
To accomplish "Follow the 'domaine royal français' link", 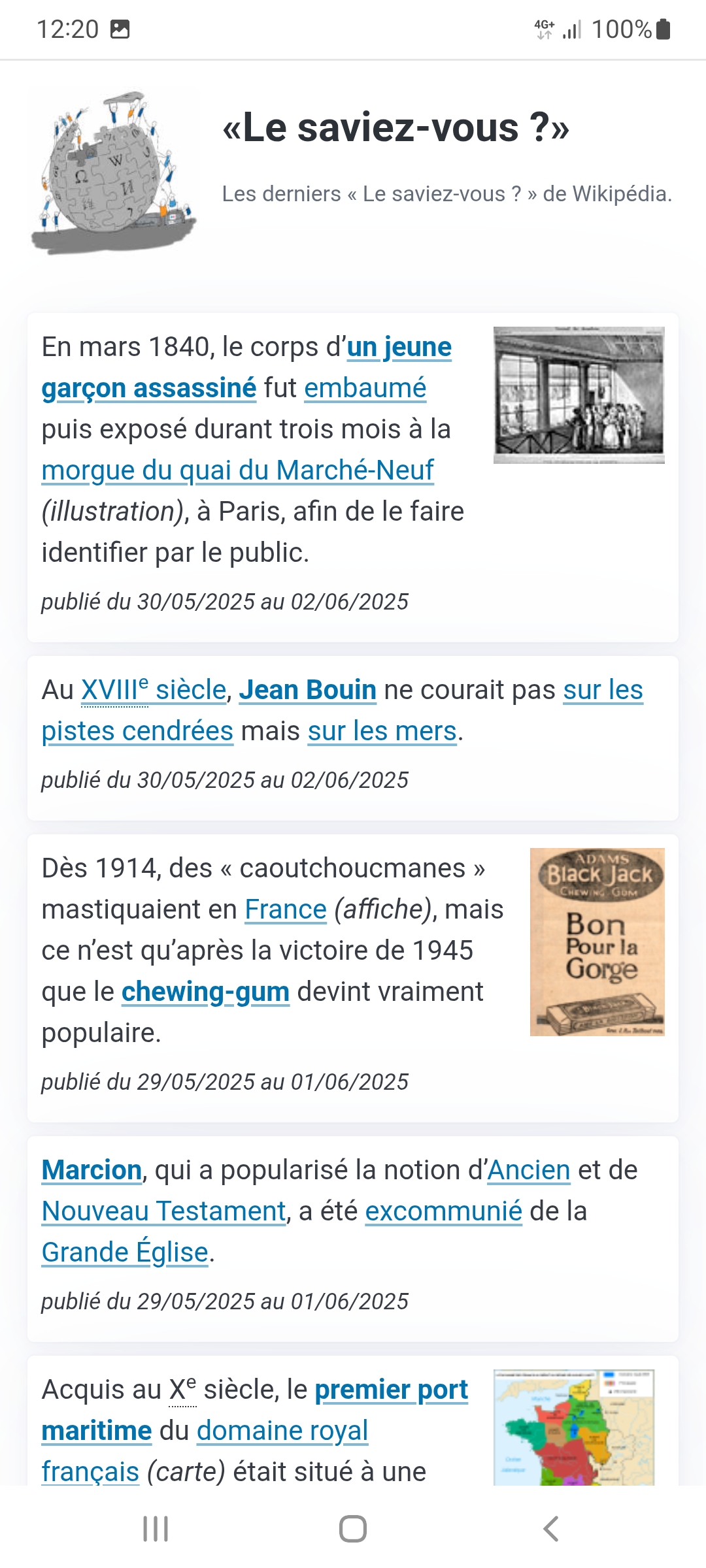I will point(282,1431).
